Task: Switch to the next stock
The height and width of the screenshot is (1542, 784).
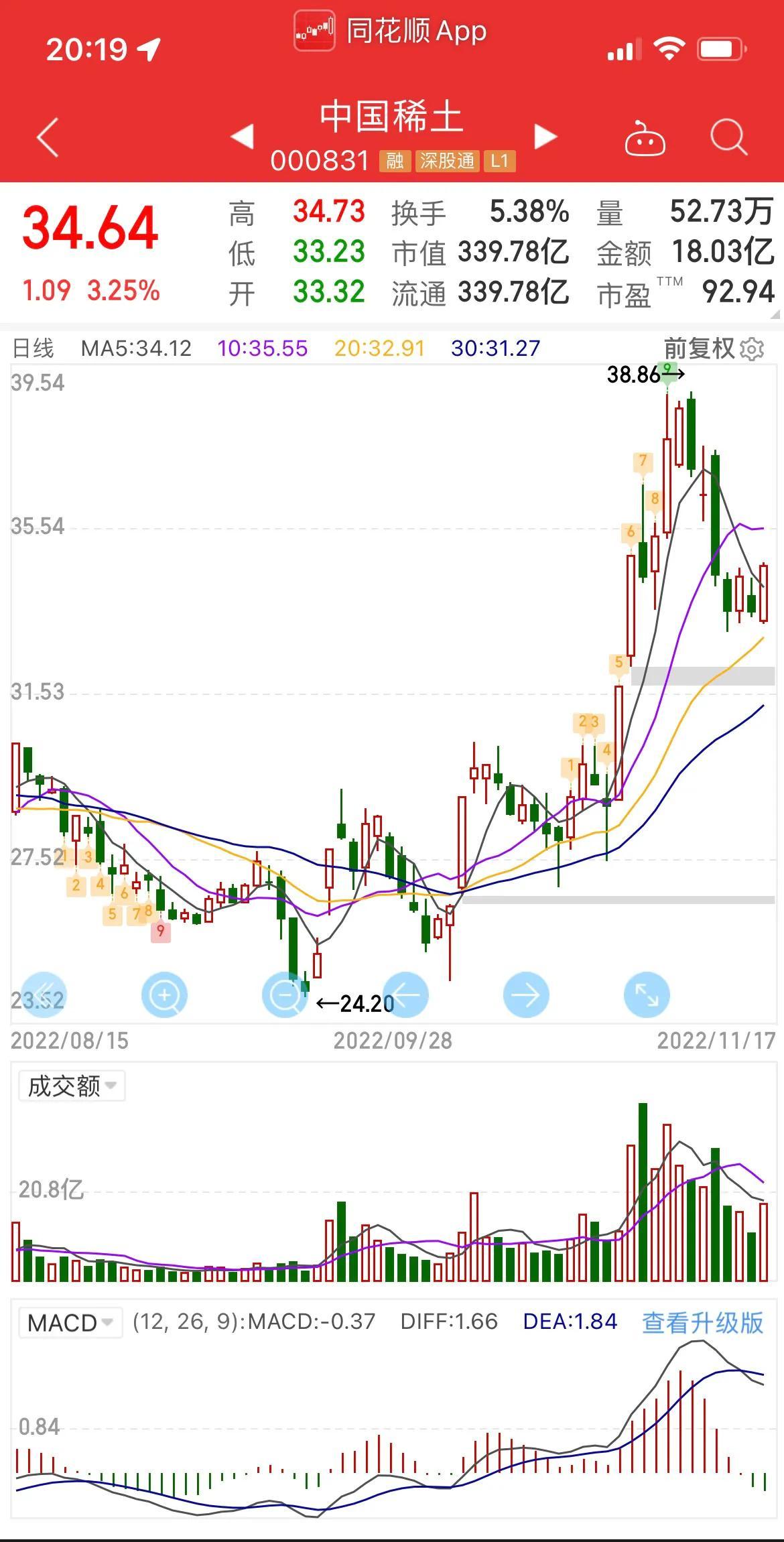Action: coord(545,137)
